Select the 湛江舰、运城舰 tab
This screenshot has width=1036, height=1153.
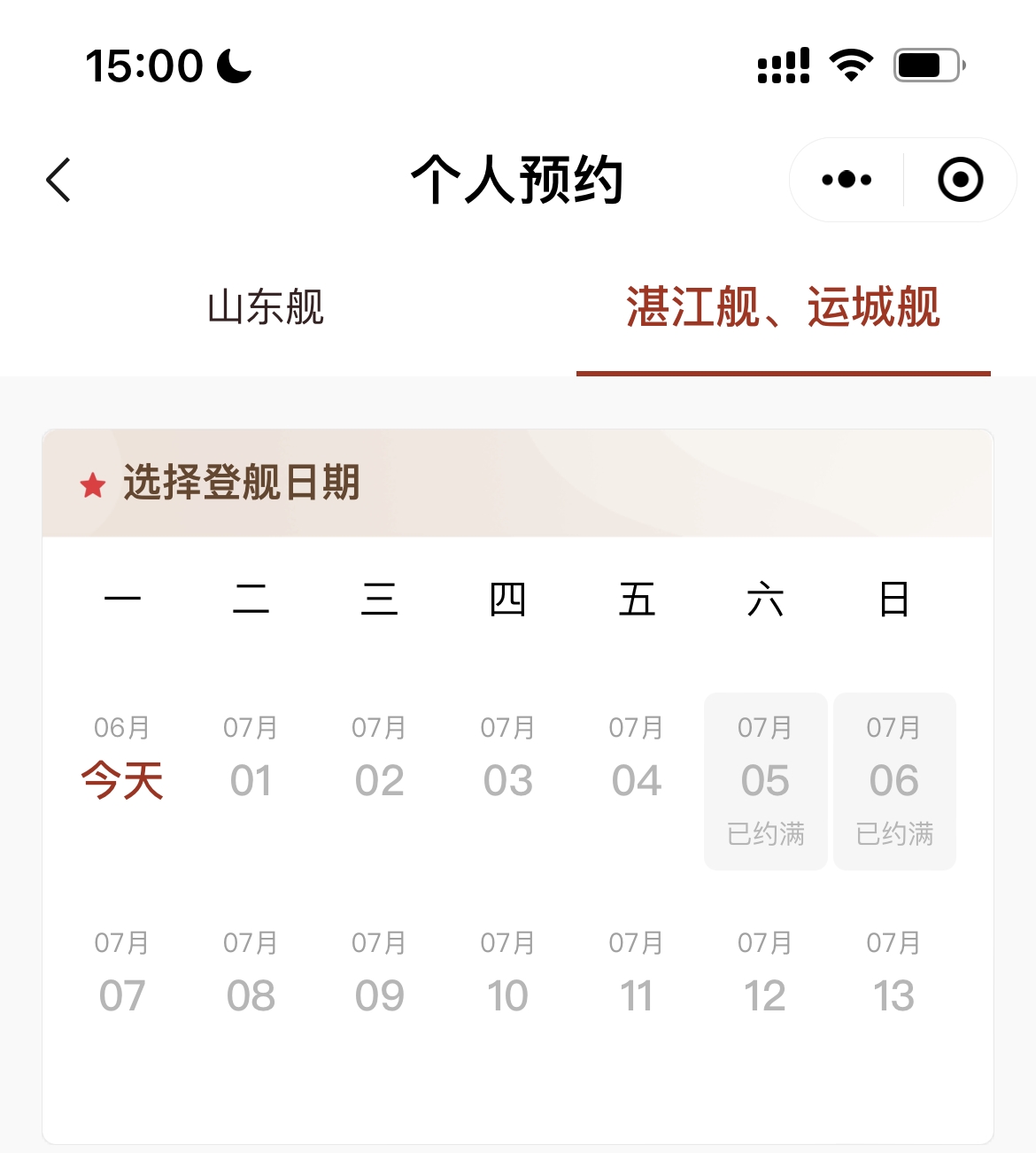coord(783,307)
